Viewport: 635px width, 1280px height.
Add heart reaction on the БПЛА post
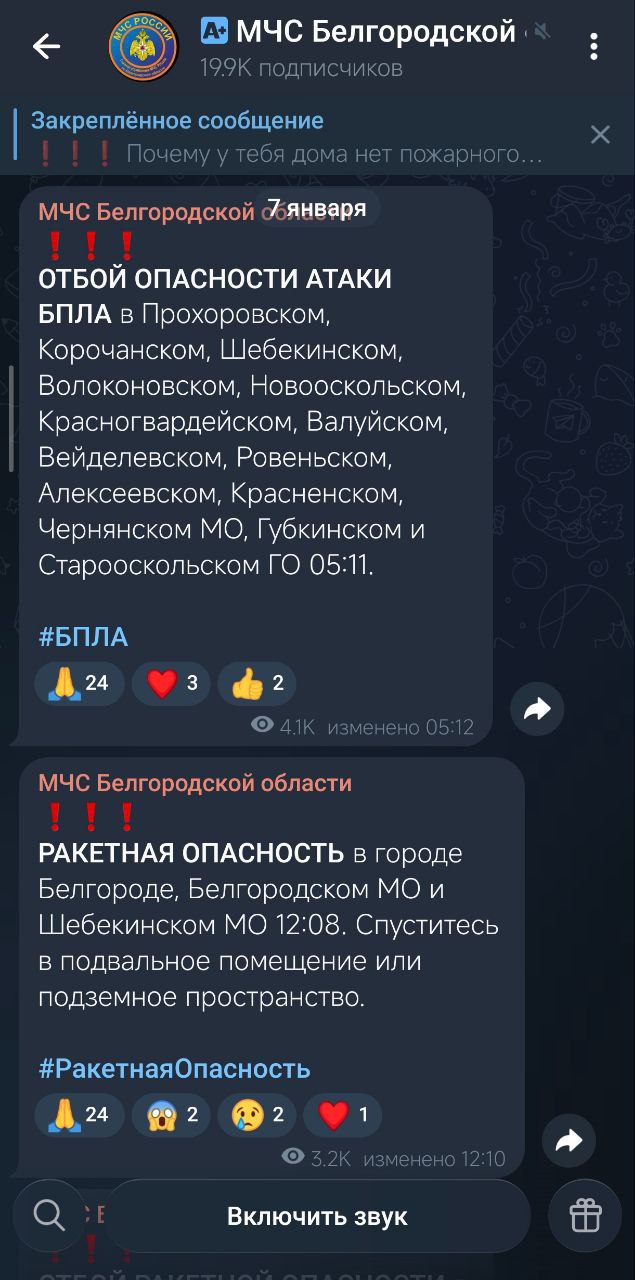click(173, 684)
